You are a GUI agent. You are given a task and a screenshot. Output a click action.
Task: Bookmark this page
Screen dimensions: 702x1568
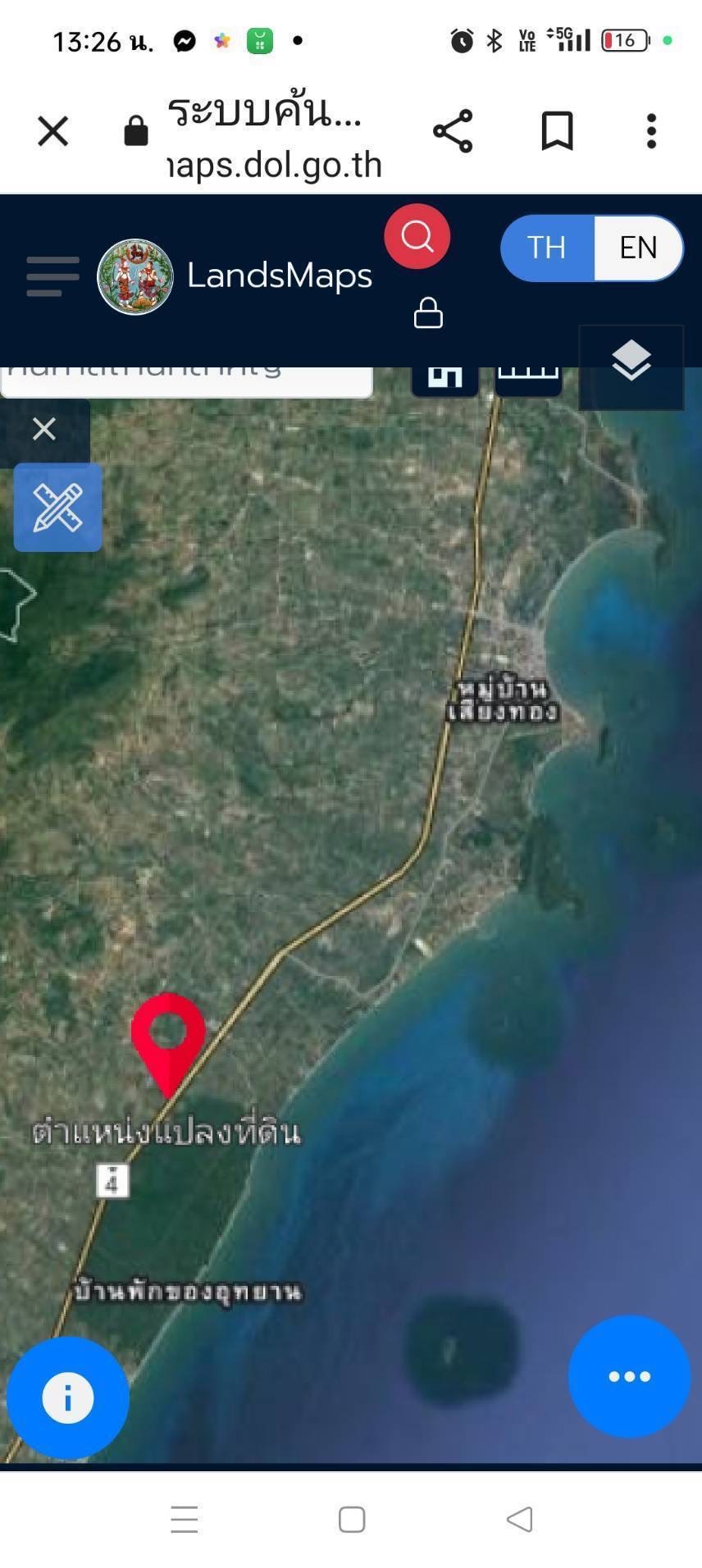click(557, 131)
